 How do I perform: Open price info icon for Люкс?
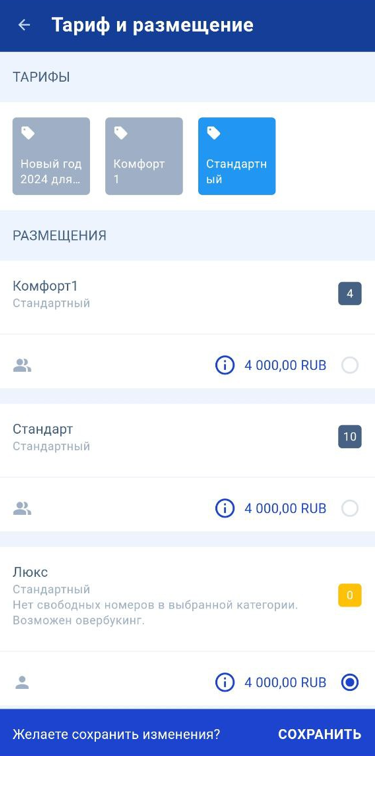(x=225, y=682)
